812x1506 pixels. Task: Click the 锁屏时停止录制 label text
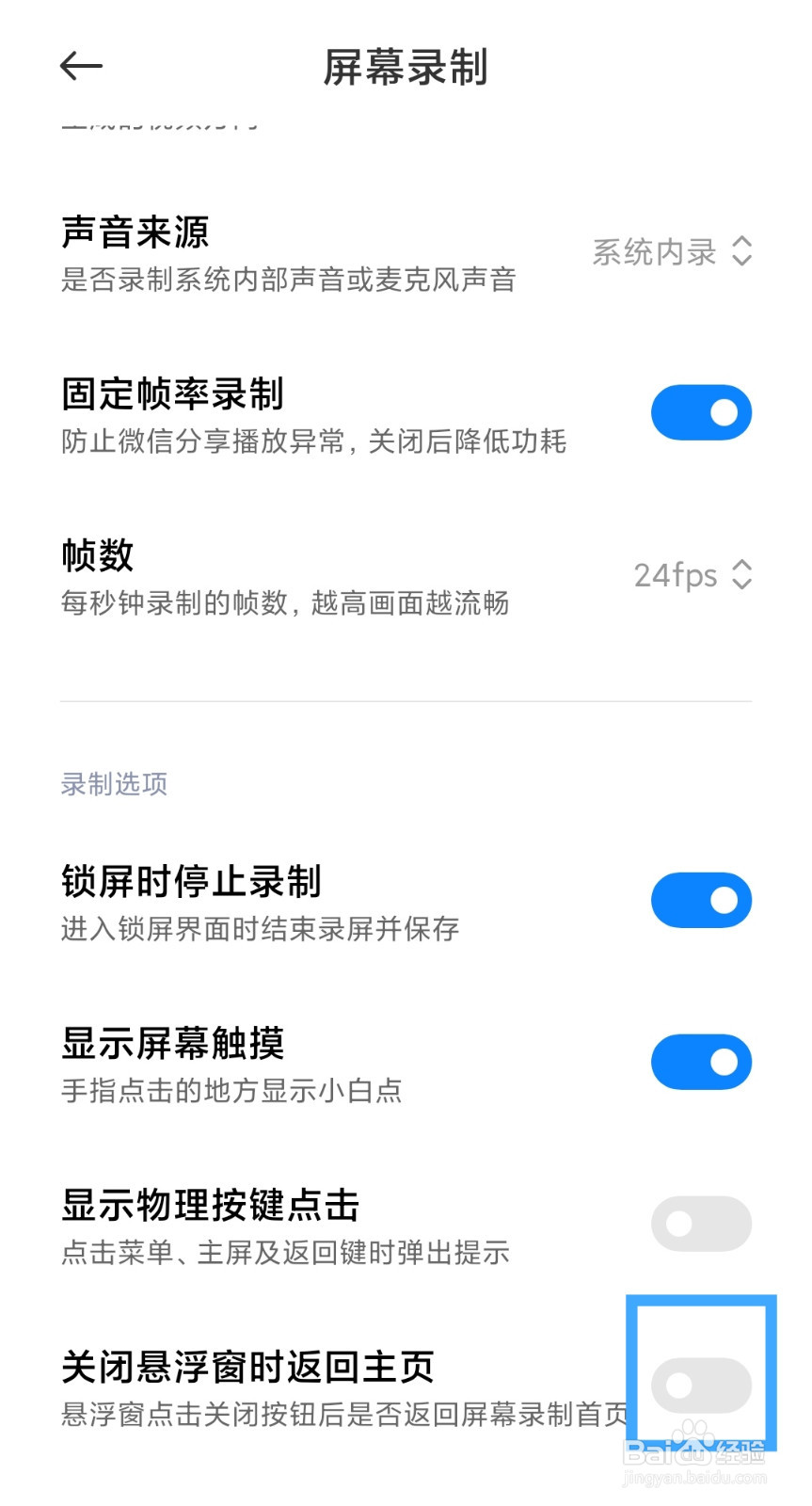(192, 882)
